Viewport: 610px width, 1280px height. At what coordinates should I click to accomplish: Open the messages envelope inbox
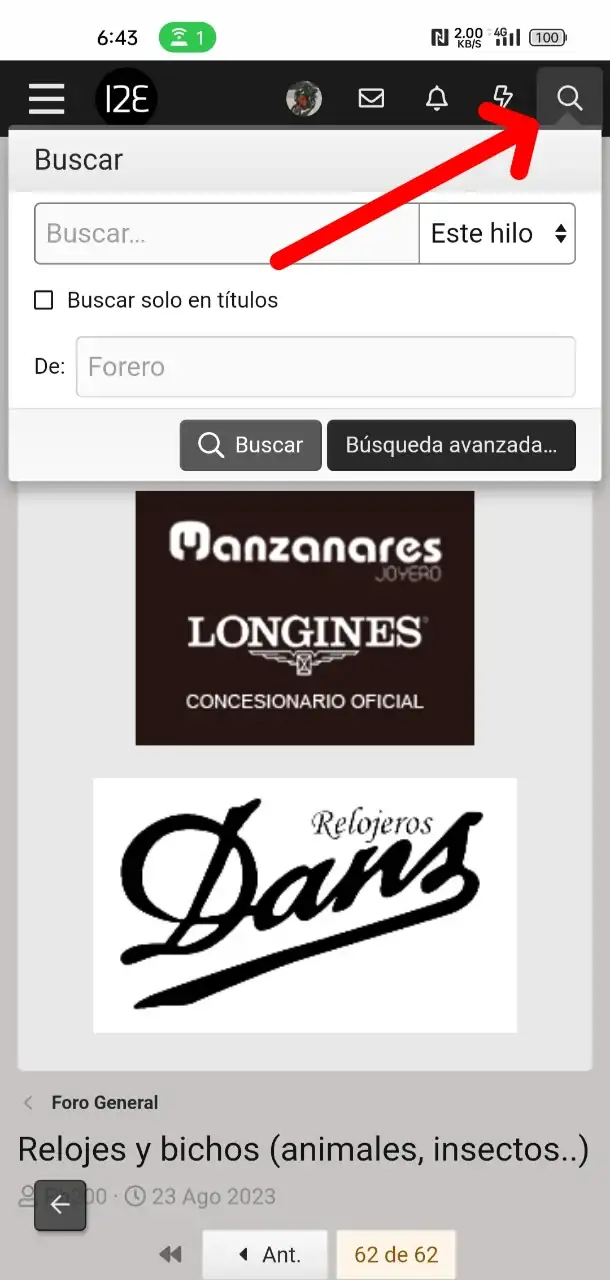click(371, 98)
